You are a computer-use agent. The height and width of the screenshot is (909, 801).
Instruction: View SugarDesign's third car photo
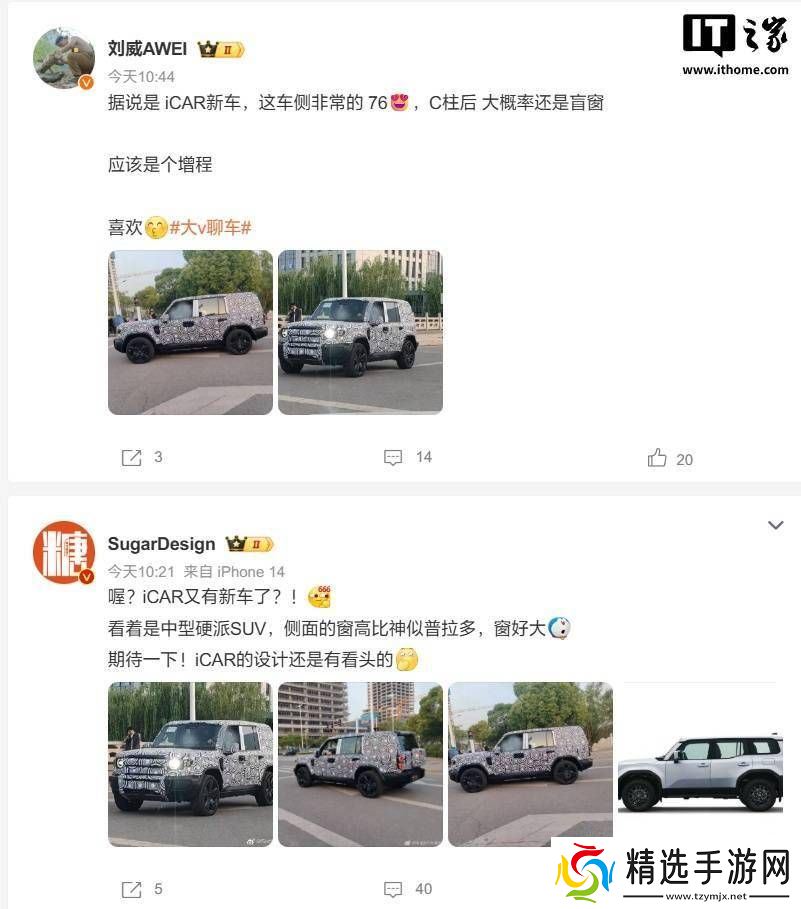(530, 764)
